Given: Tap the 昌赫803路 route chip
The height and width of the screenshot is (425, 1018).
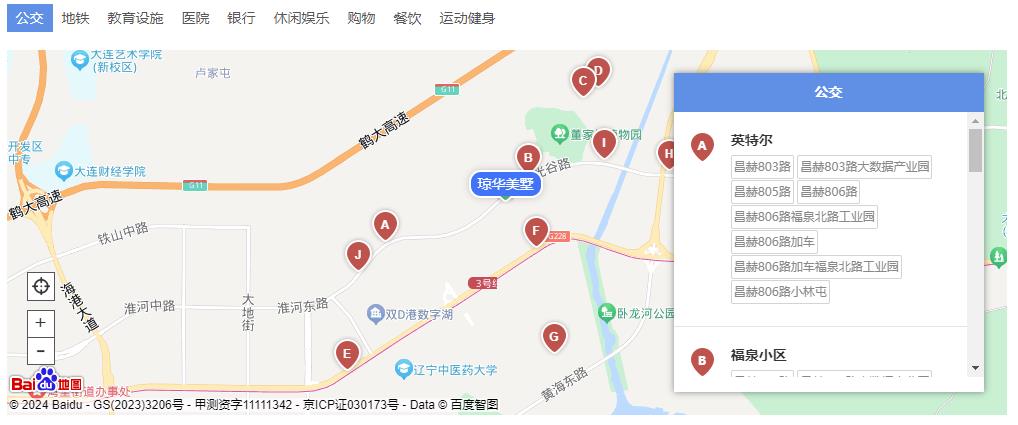Looking at the screenshot, I should (x=762, y=167).
